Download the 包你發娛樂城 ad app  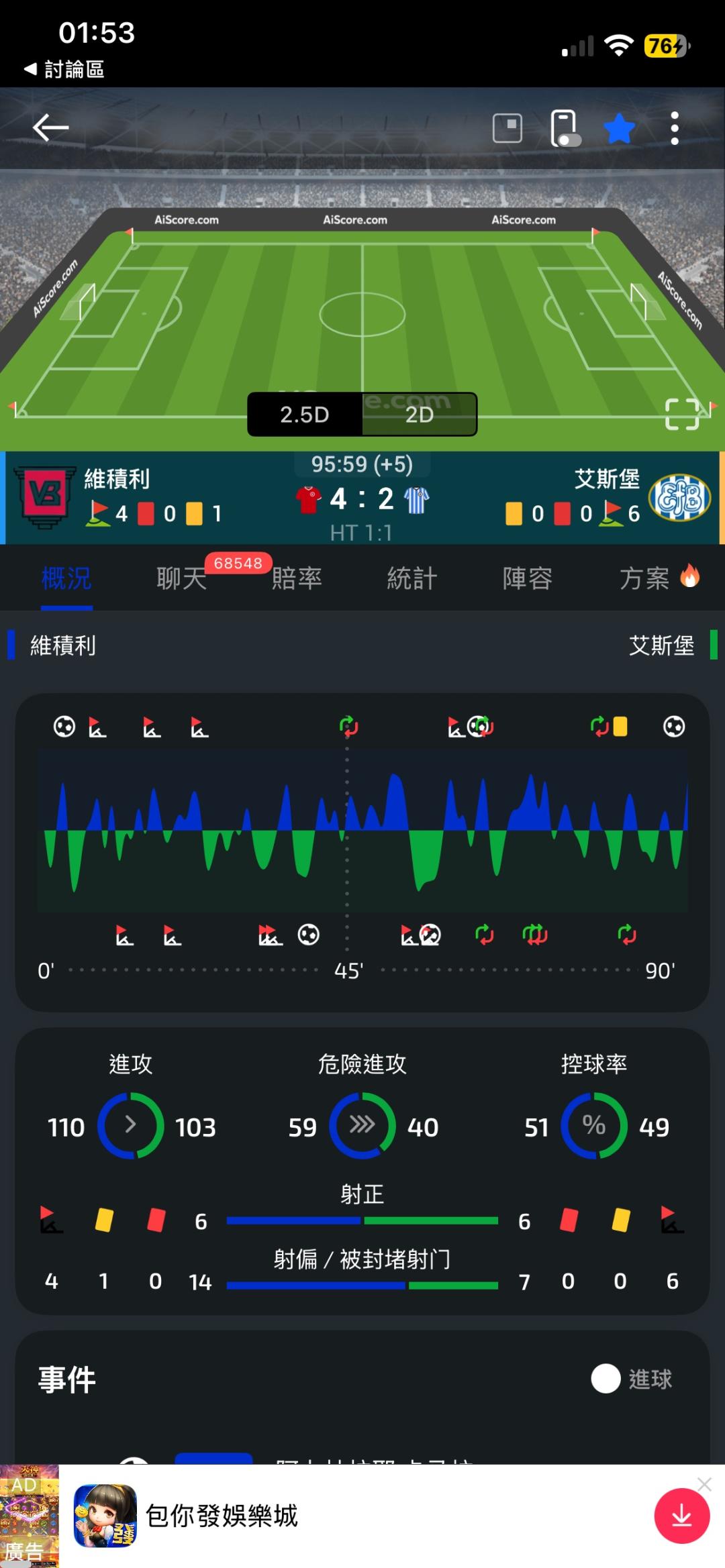tap(682, 1516)
